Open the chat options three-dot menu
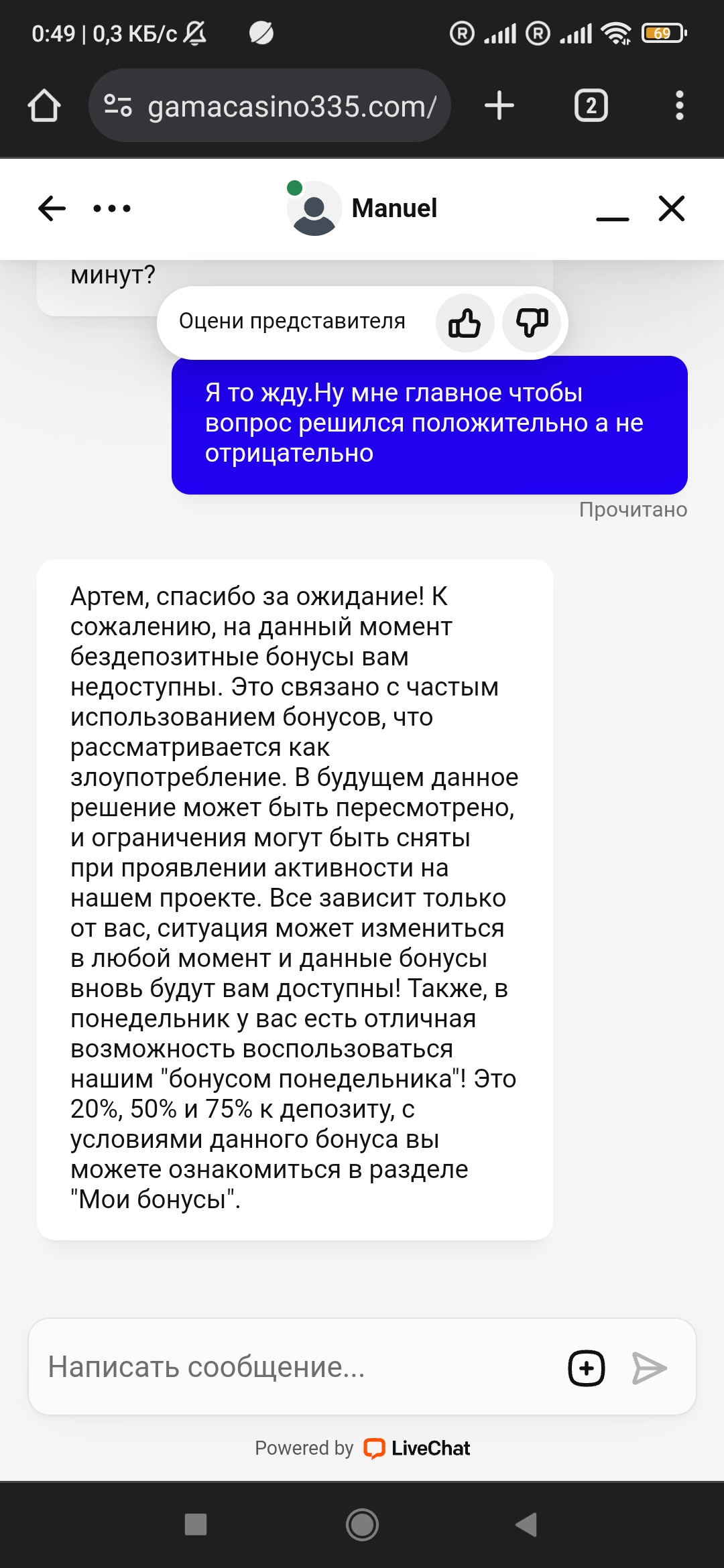Viewport: 724px width, 1568px height. click(x=112, y=208)
